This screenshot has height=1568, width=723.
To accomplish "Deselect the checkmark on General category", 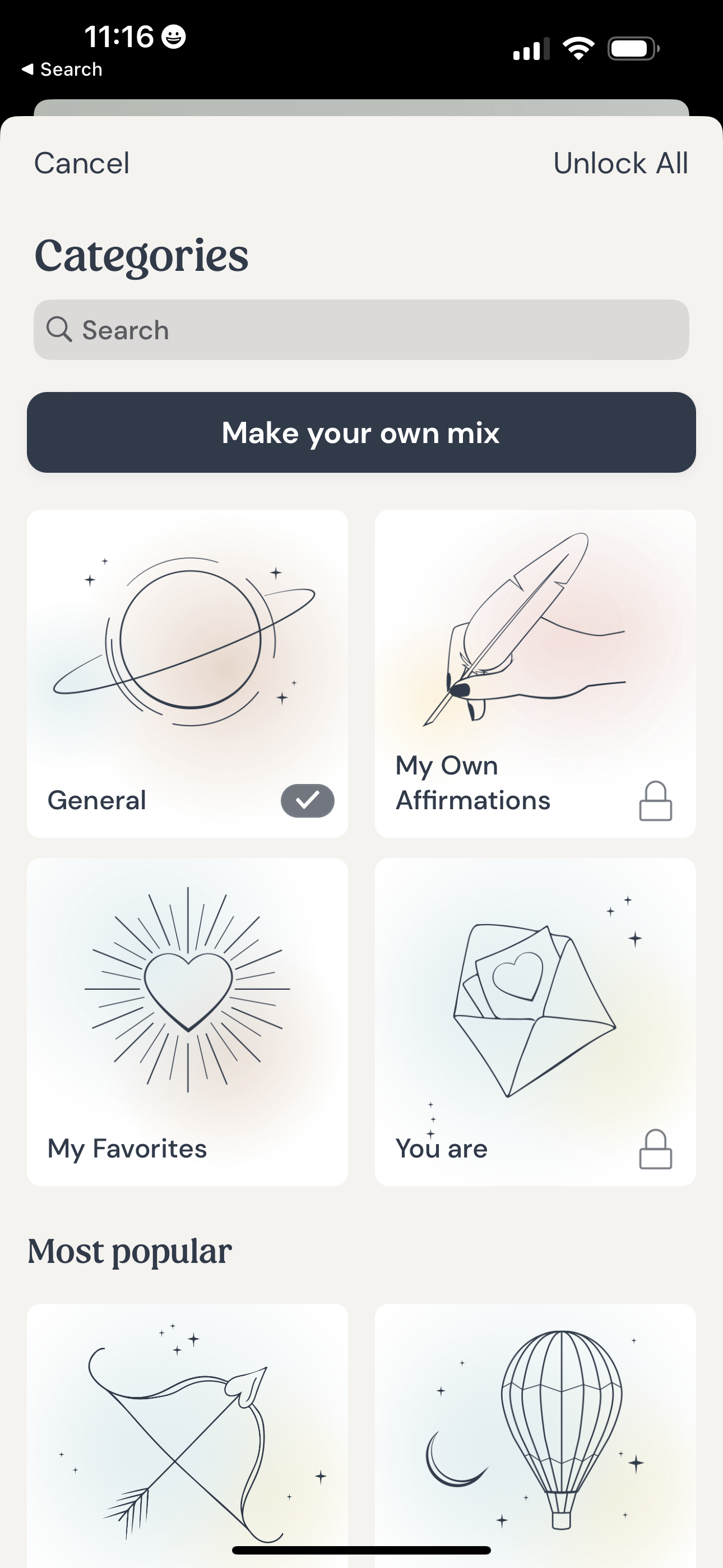I will [307, 801].
